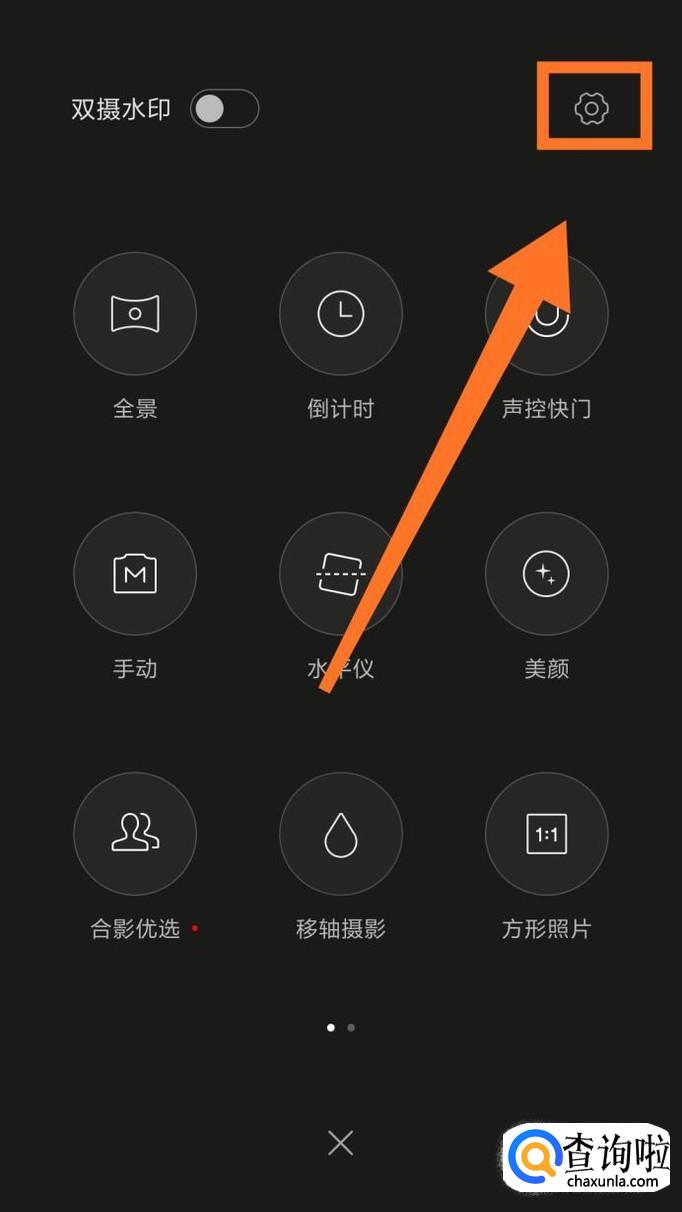Enable the 倒计时 timer mode
The image size is (682, 1212).
point(341,314)
